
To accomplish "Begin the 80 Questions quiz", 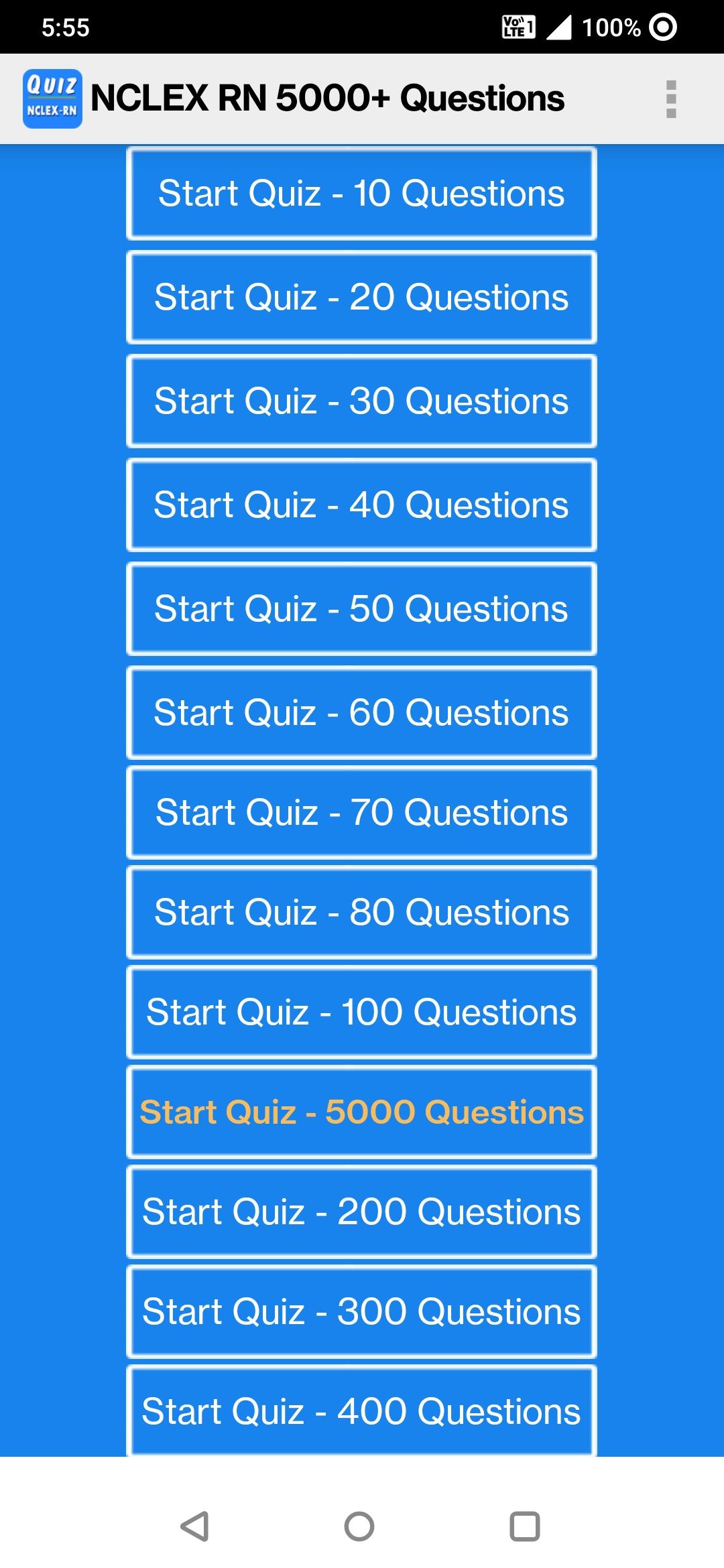I will pyautogui.click(x=361, y=913).
